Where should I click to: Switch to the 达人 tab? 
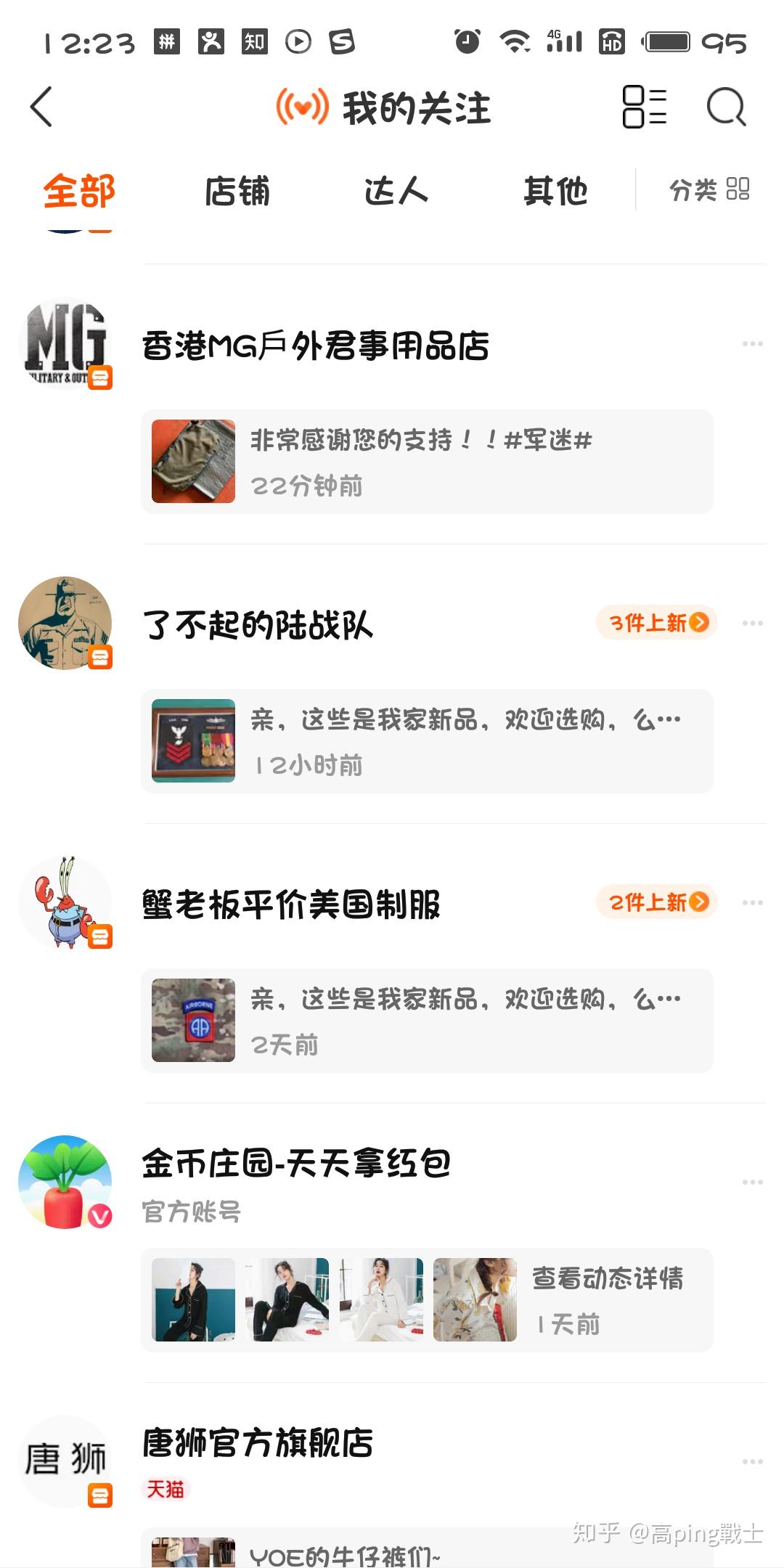396,191
